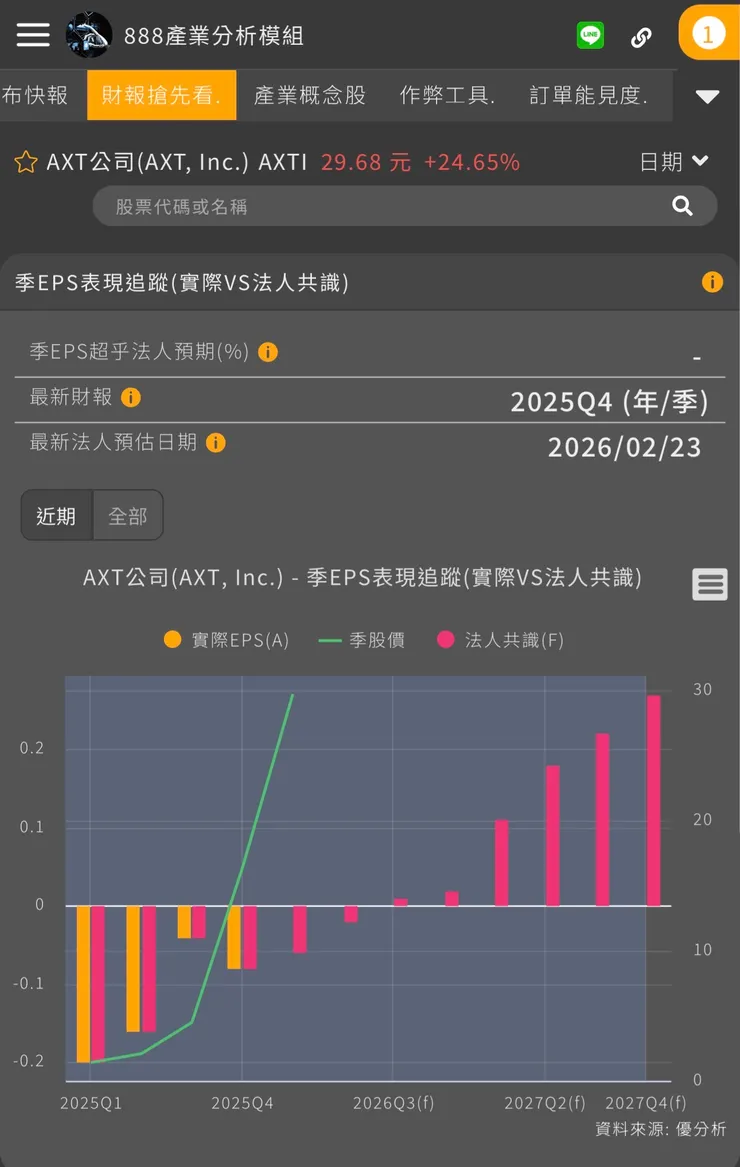This screenshot has width=740, height=1167.
Task: Open the LINE share icon
Action: point(590,34)
